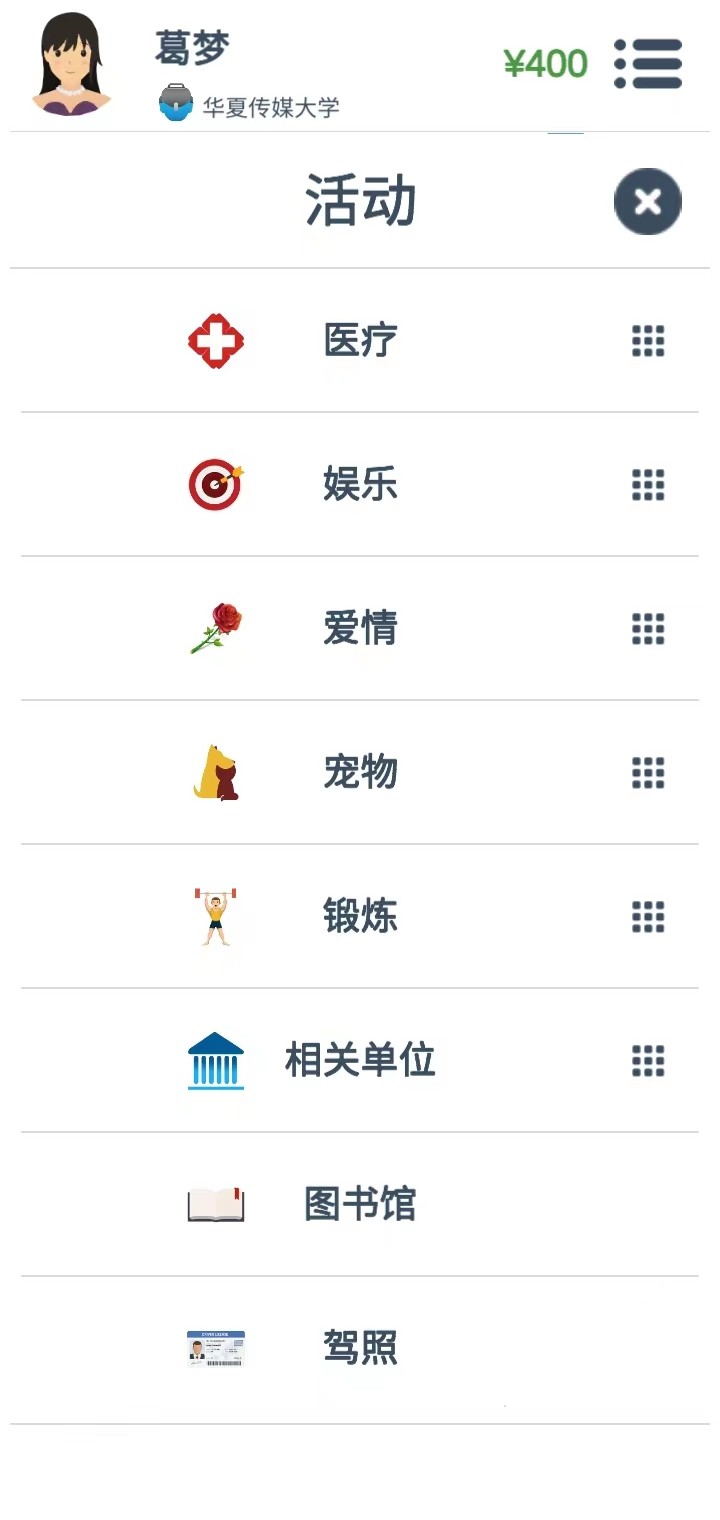
Task: Close the 活动 panel with the X button
Action: (x=647, y=201)
